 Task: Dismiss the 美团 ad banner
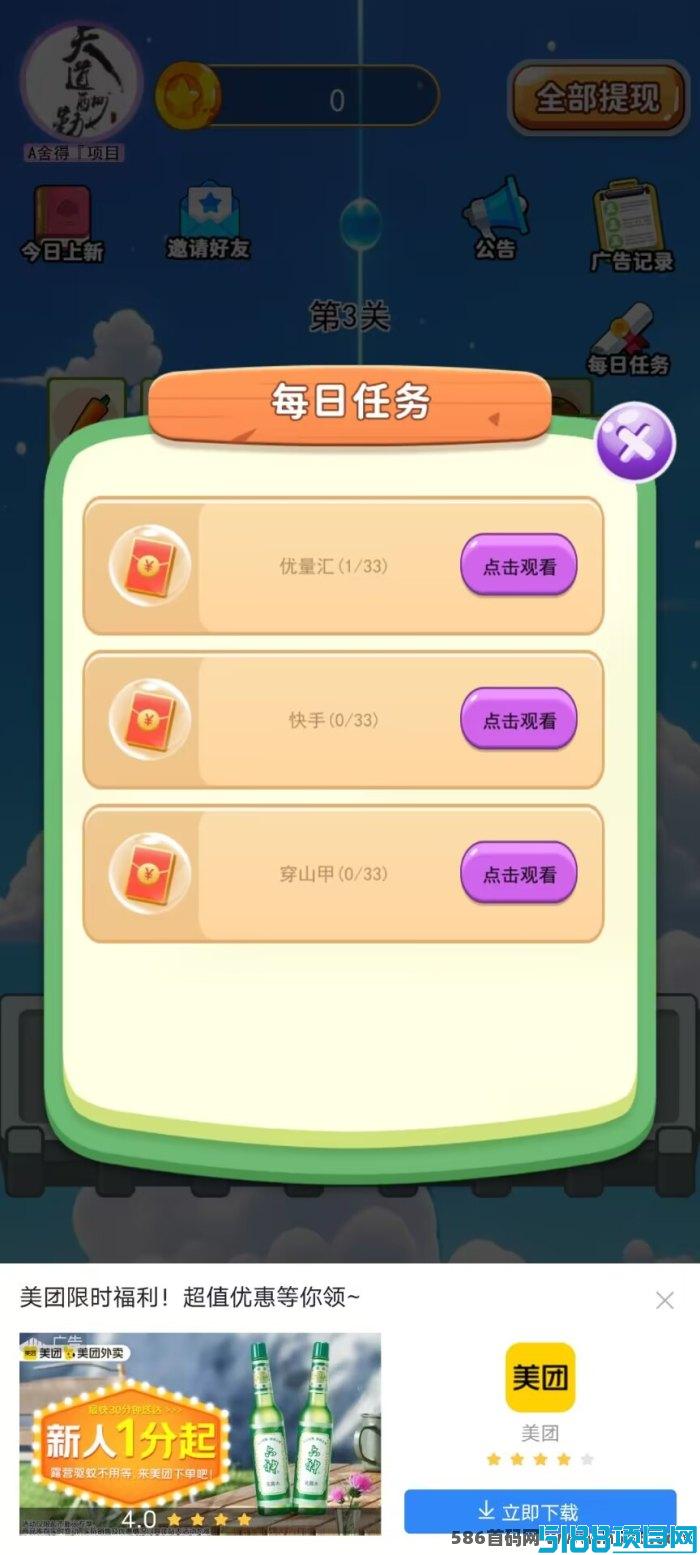tap(664, 1300)
